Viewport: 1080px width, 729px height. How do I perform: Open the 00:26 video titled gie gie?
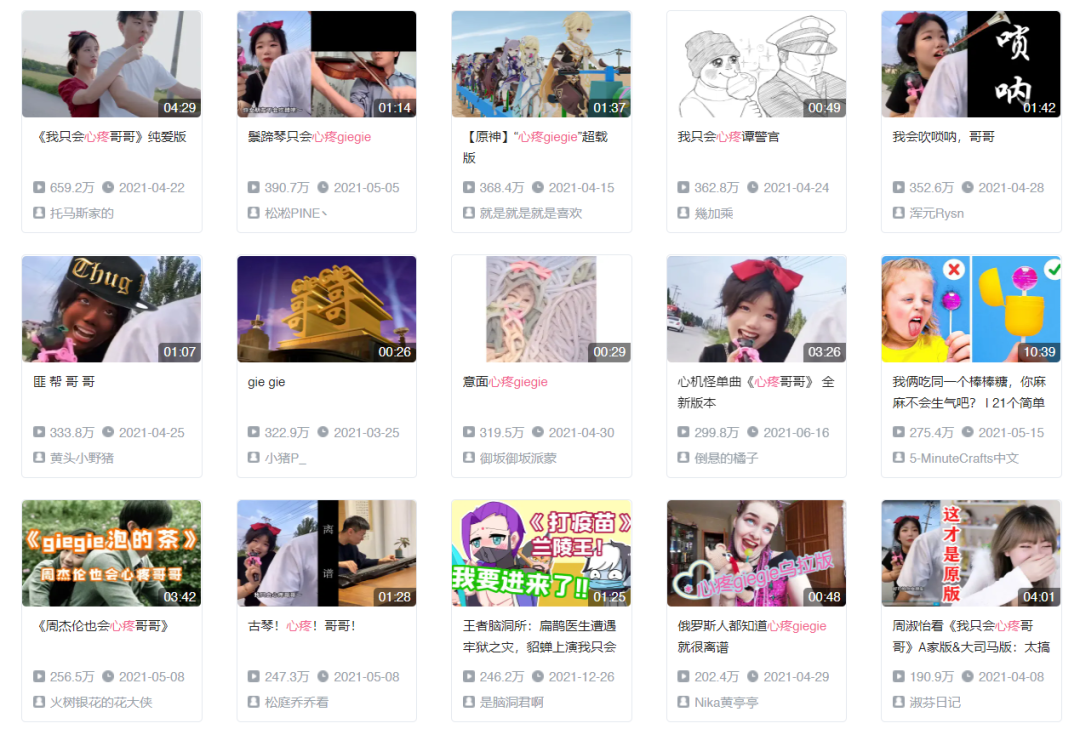(x=326, y=309)
